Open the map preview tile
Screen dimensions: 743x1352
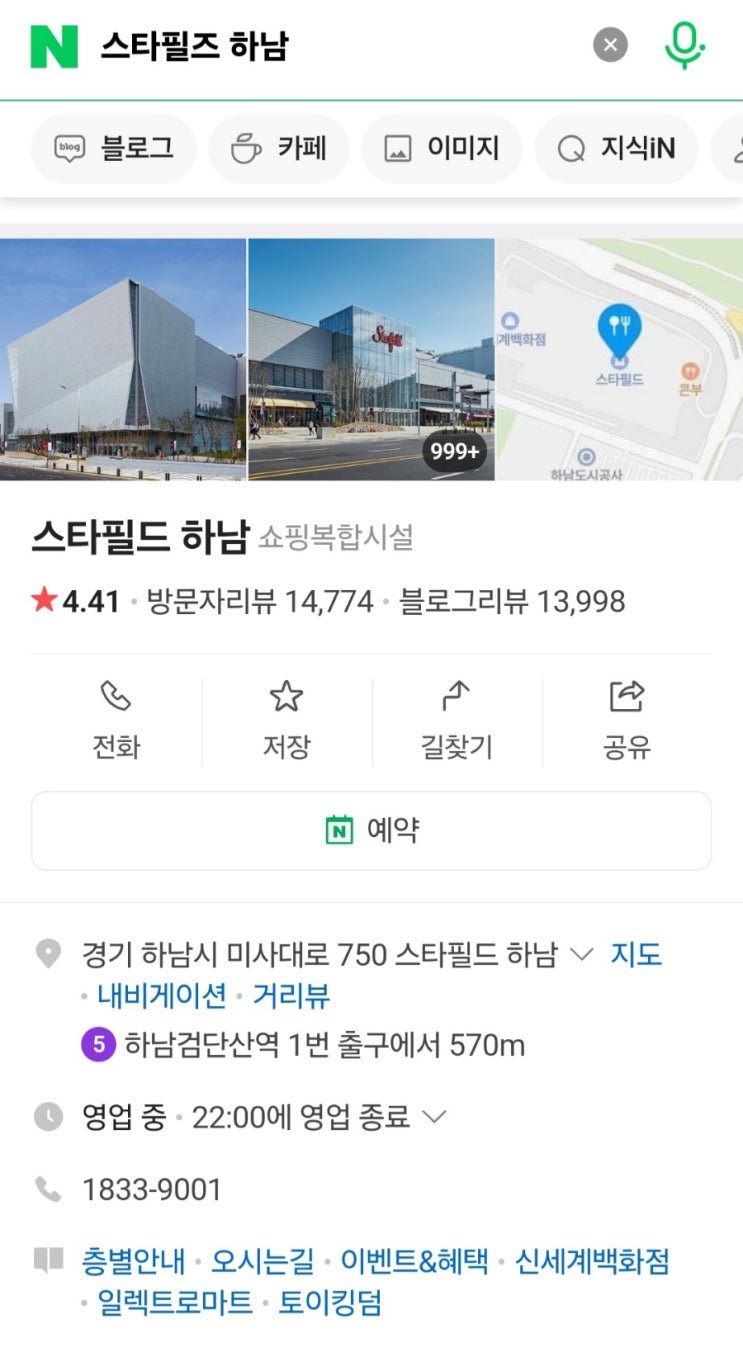pos(620,359)
